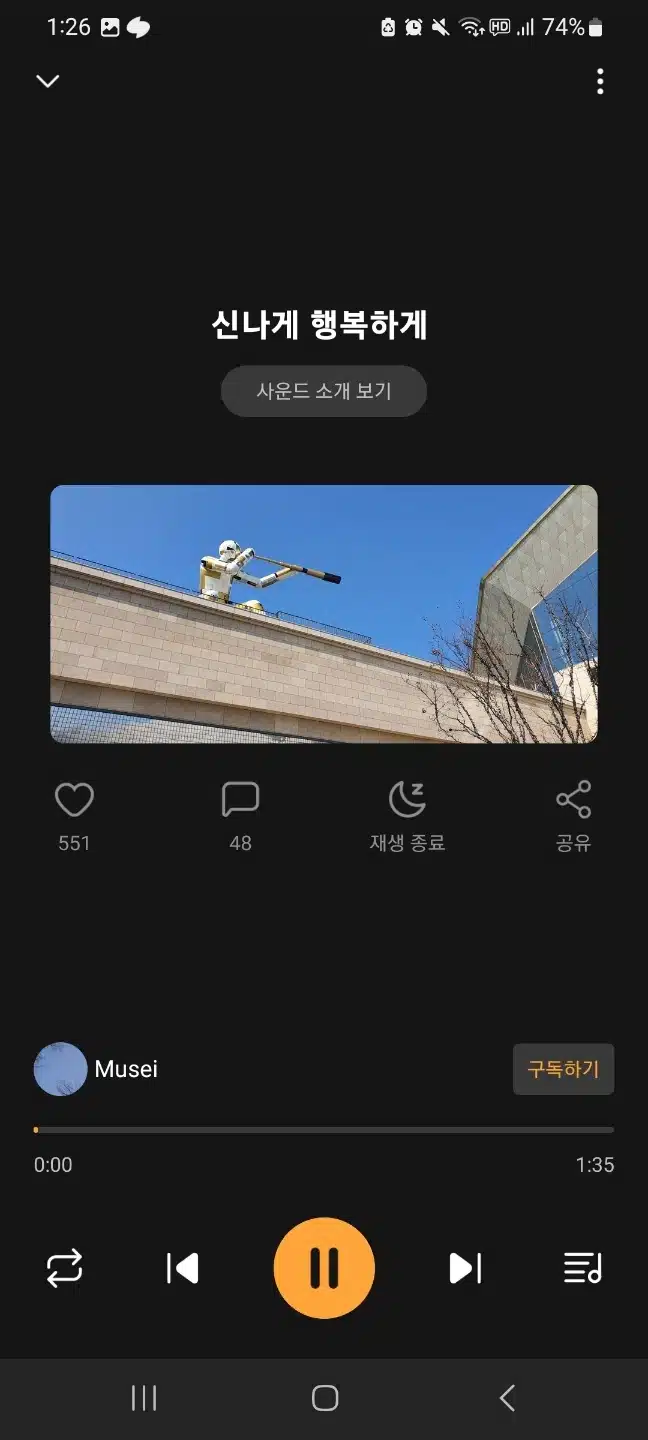Open the three-dot overflow menu

click(x=600, y=81)
